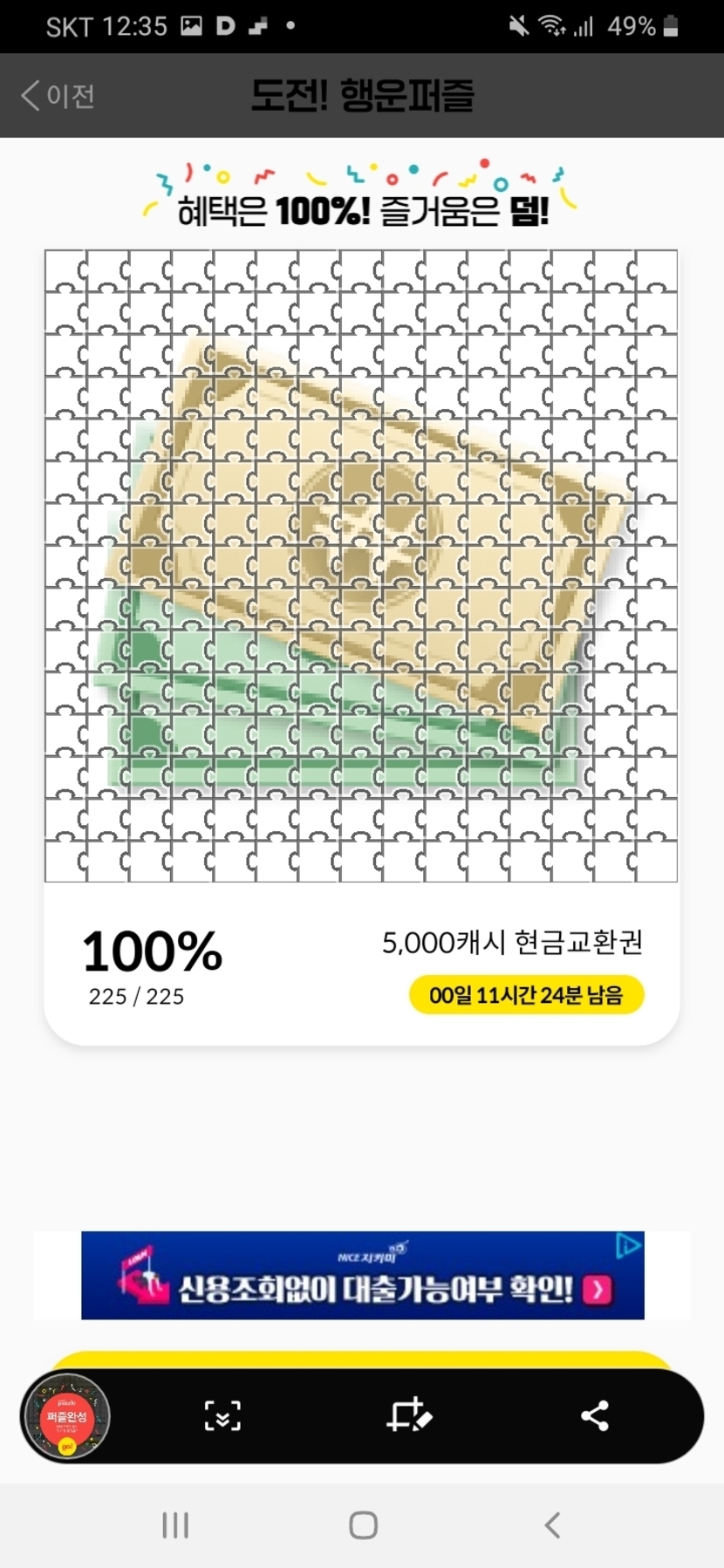Image resolution: width=724 pixels, height=1568 pixels.
Task: Go back using the 이전 button
Action: tap(58, 95)
